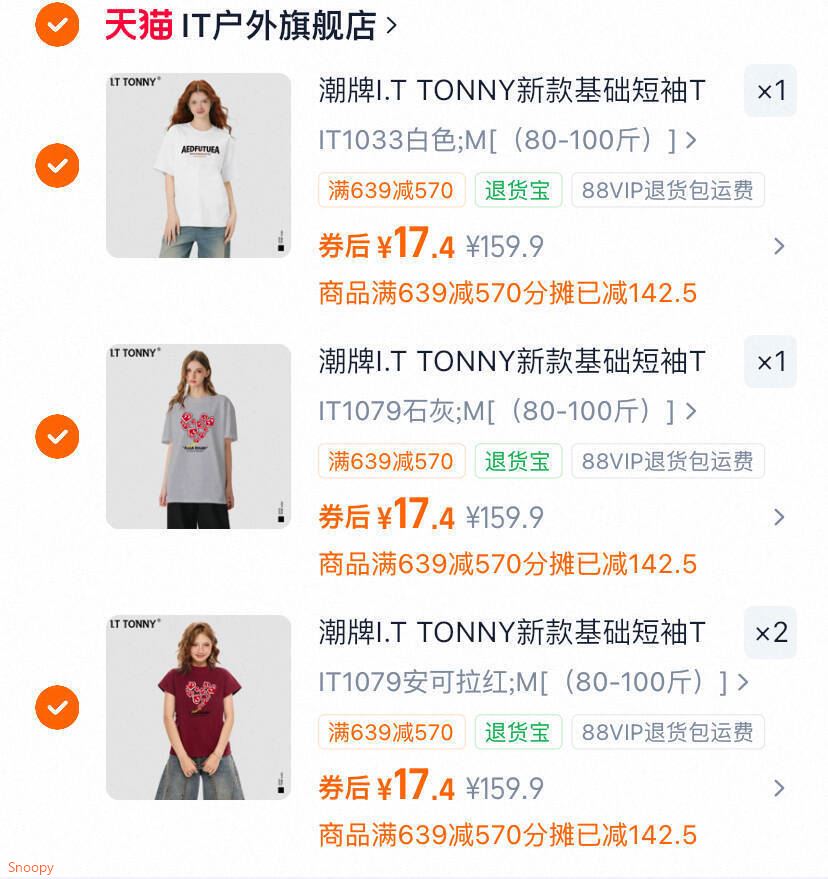Open the IT户外旗舰店 store page
828x879 pixels.
(x=278, y=25)
